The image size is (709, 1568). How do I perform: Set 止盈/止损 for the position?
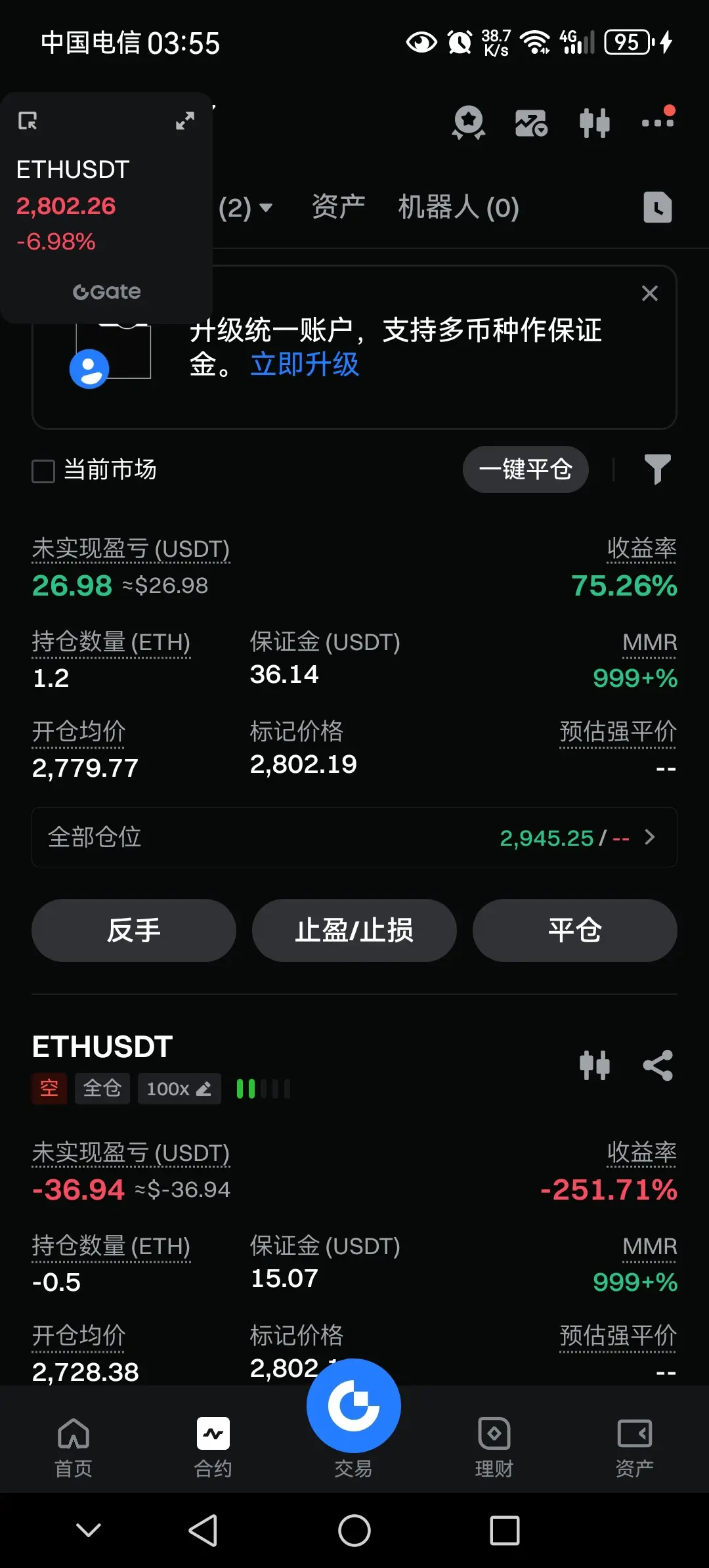pyautogui.click(x=354, y=930)
